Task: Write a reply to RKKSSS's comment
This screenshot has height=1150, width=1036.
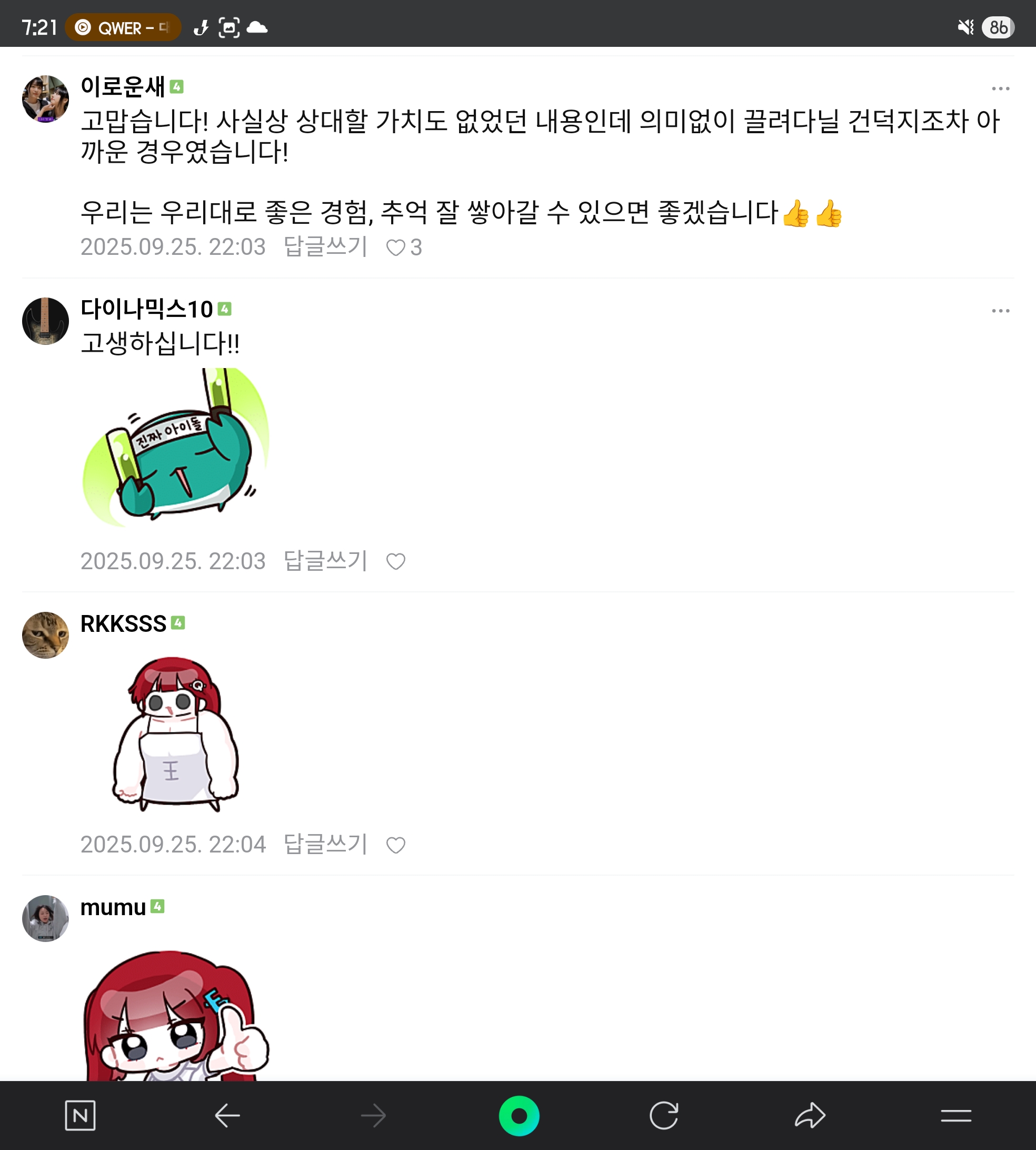Action: 325,845
